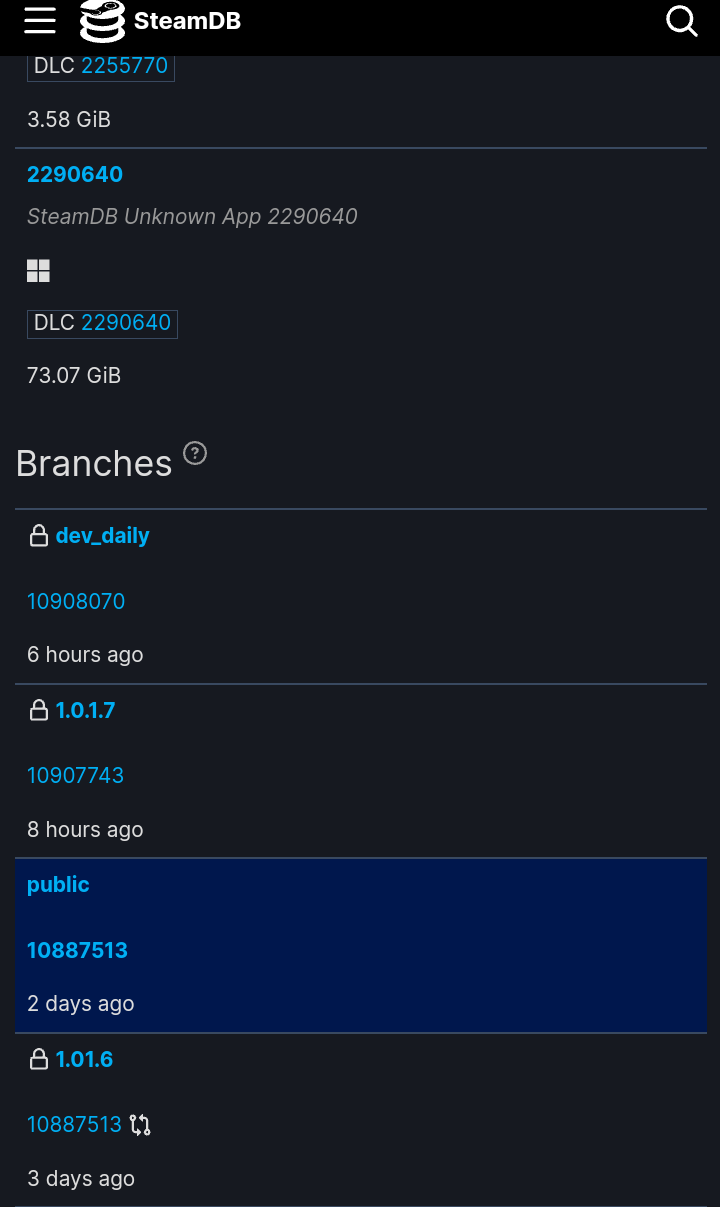Click the lock icon beside dev_daily
The image size is (720, 1207).
(x=38, y=535)
